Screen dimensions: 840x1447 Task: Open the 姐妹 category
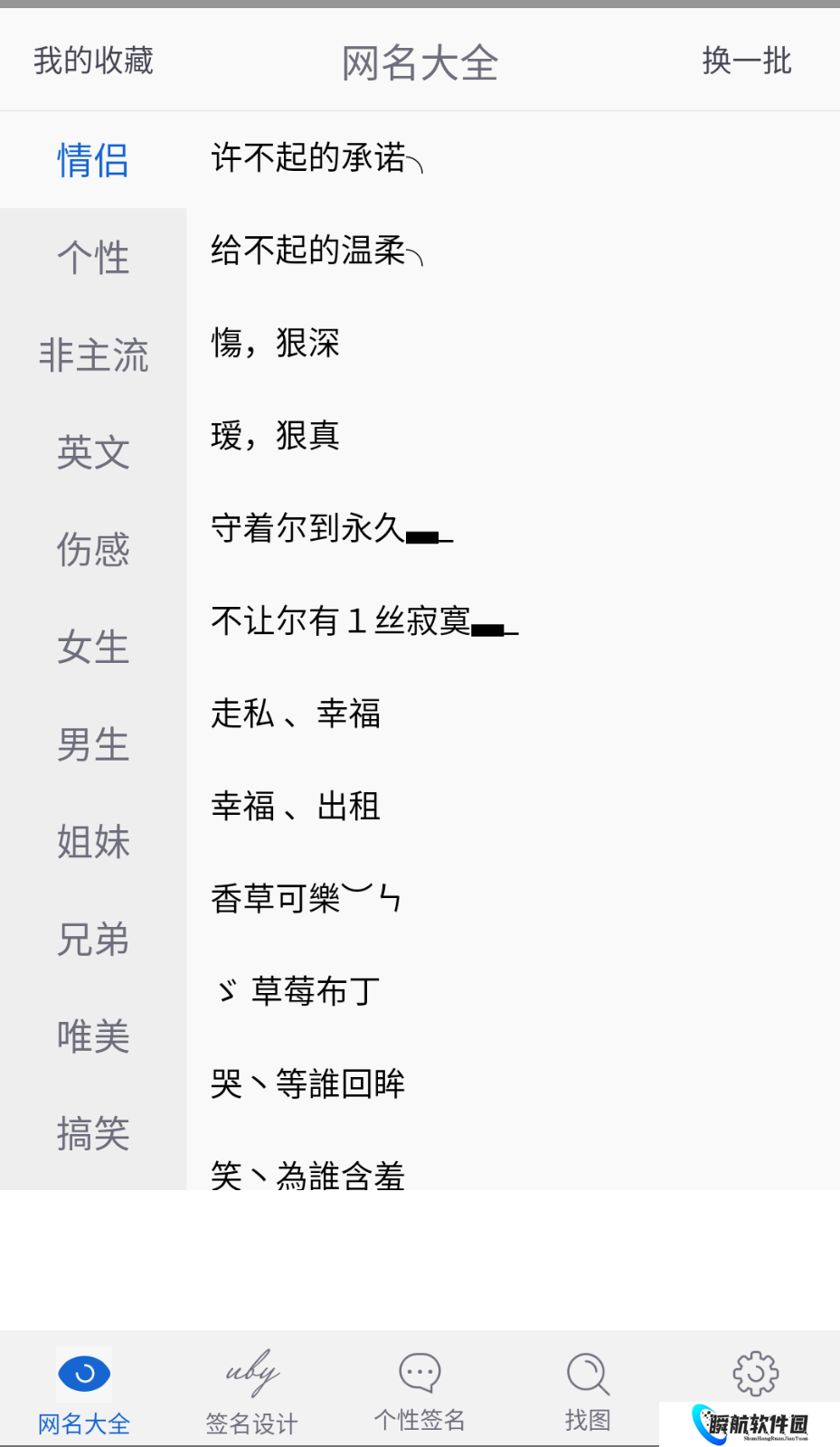[x=93, y=842]
